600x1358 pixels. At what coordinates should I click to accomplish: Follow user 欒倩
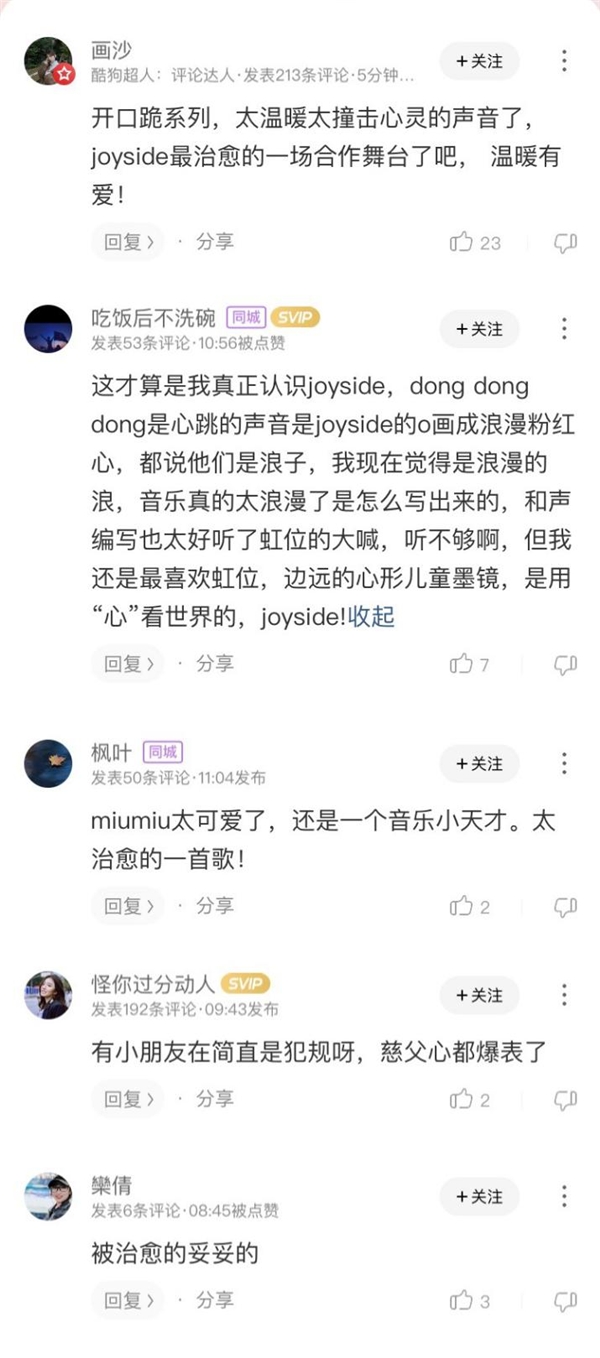[479, 1197]
